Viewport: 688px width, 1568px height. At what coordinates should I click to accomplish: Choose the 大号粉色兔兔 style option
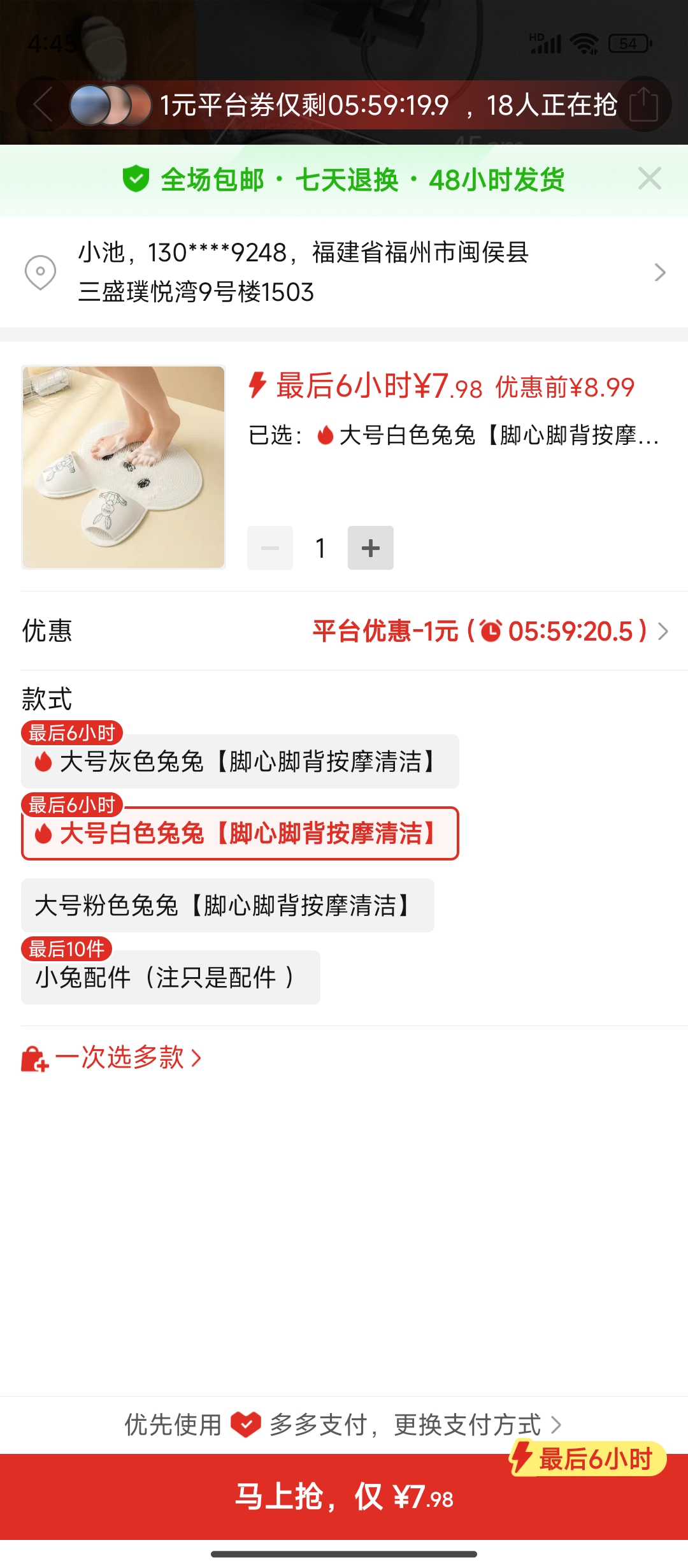pyautogui.click(x=227, y=906)
